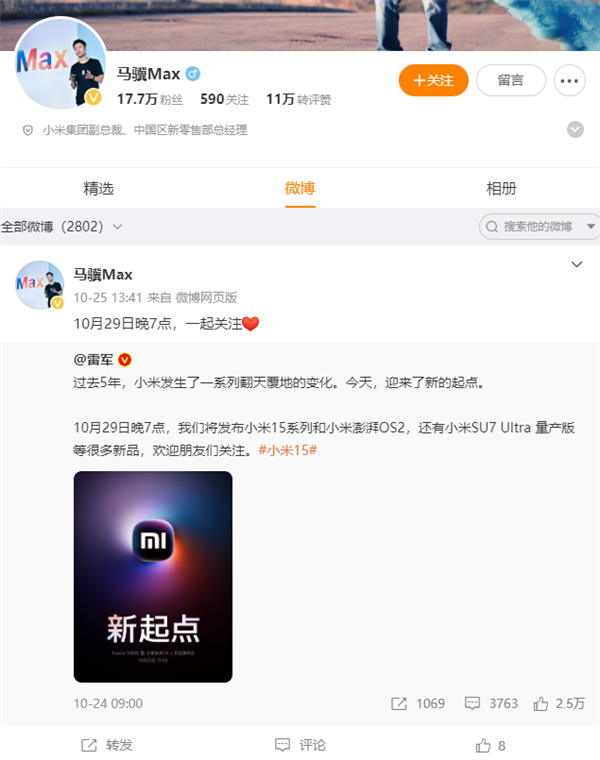The height and width of the screenshot is (760, 600).
Task: Open the @雷军 mention link
Action: (95, 359)
